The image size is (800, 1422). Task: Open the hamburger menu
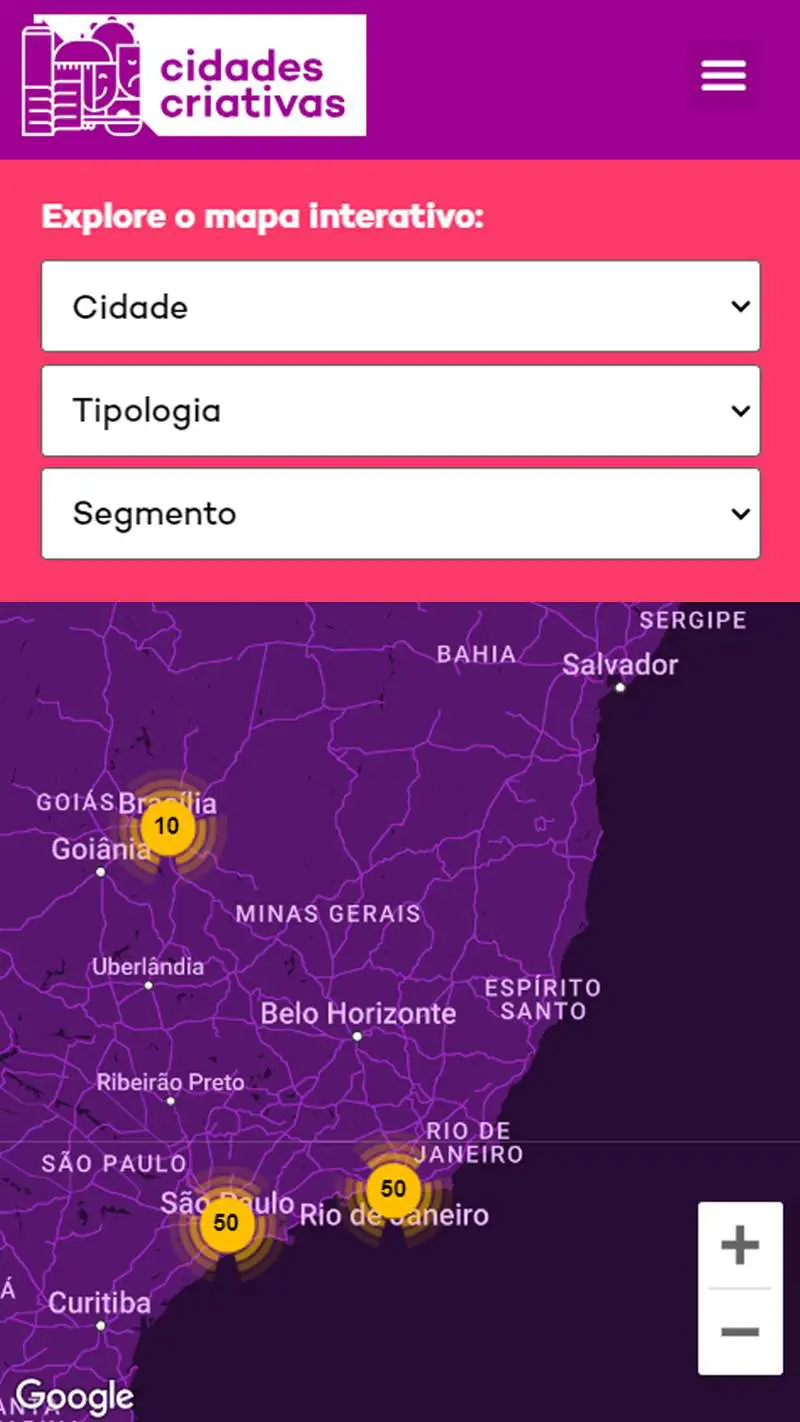[723, 76]
